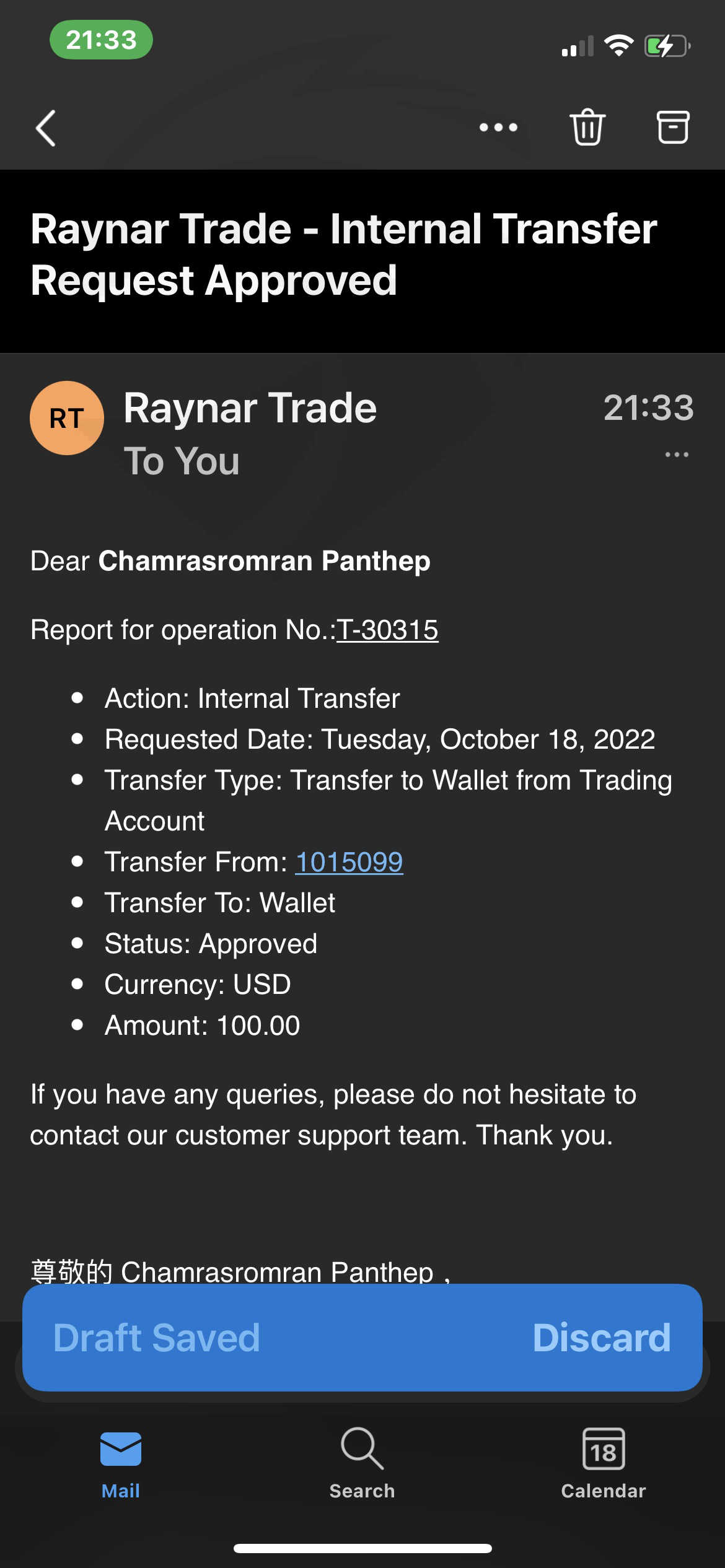Go back to the inbox
Screen dimensions: 725x1568
click(x=46, y=128)
